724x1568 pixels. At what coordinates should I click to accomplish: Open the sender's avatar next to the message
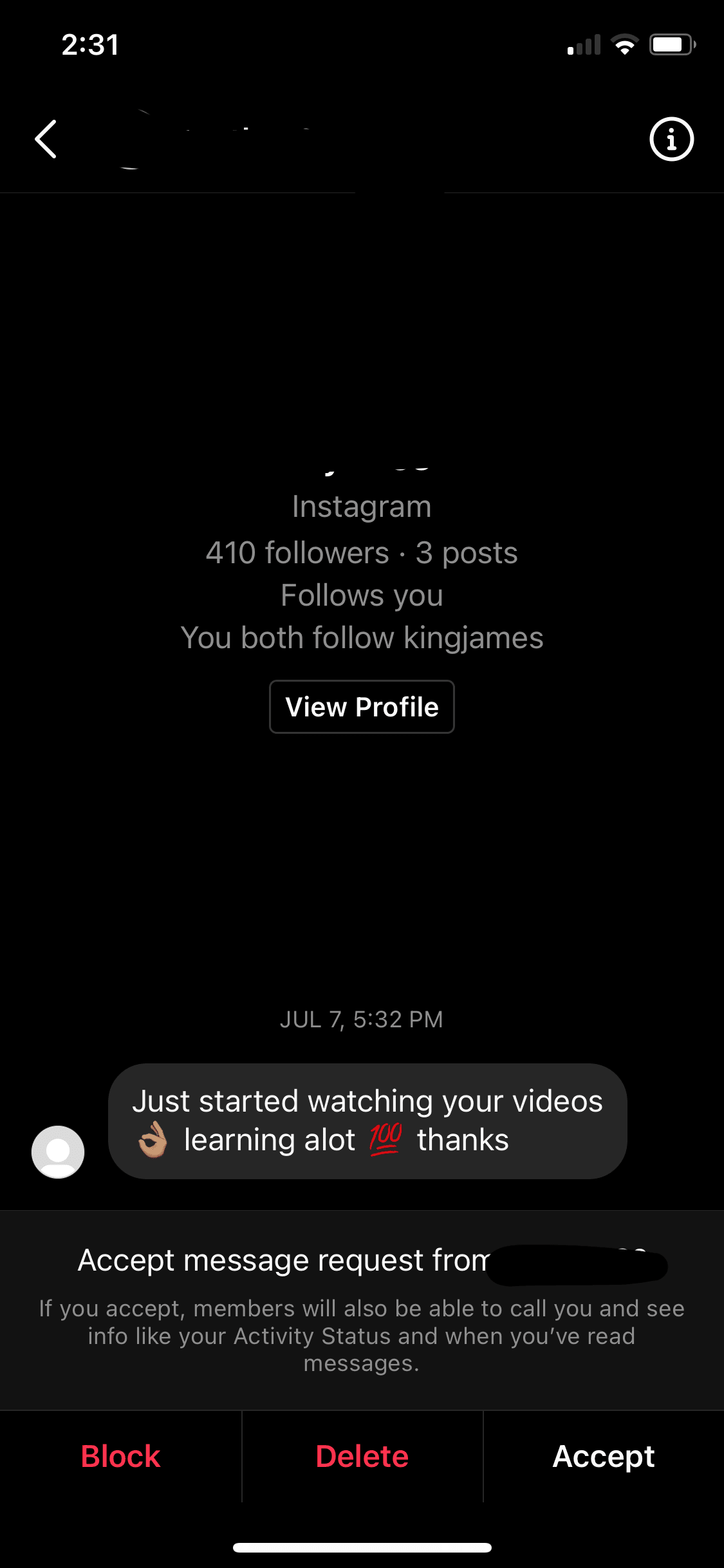pyautogui.click(x=58, y=1152)
